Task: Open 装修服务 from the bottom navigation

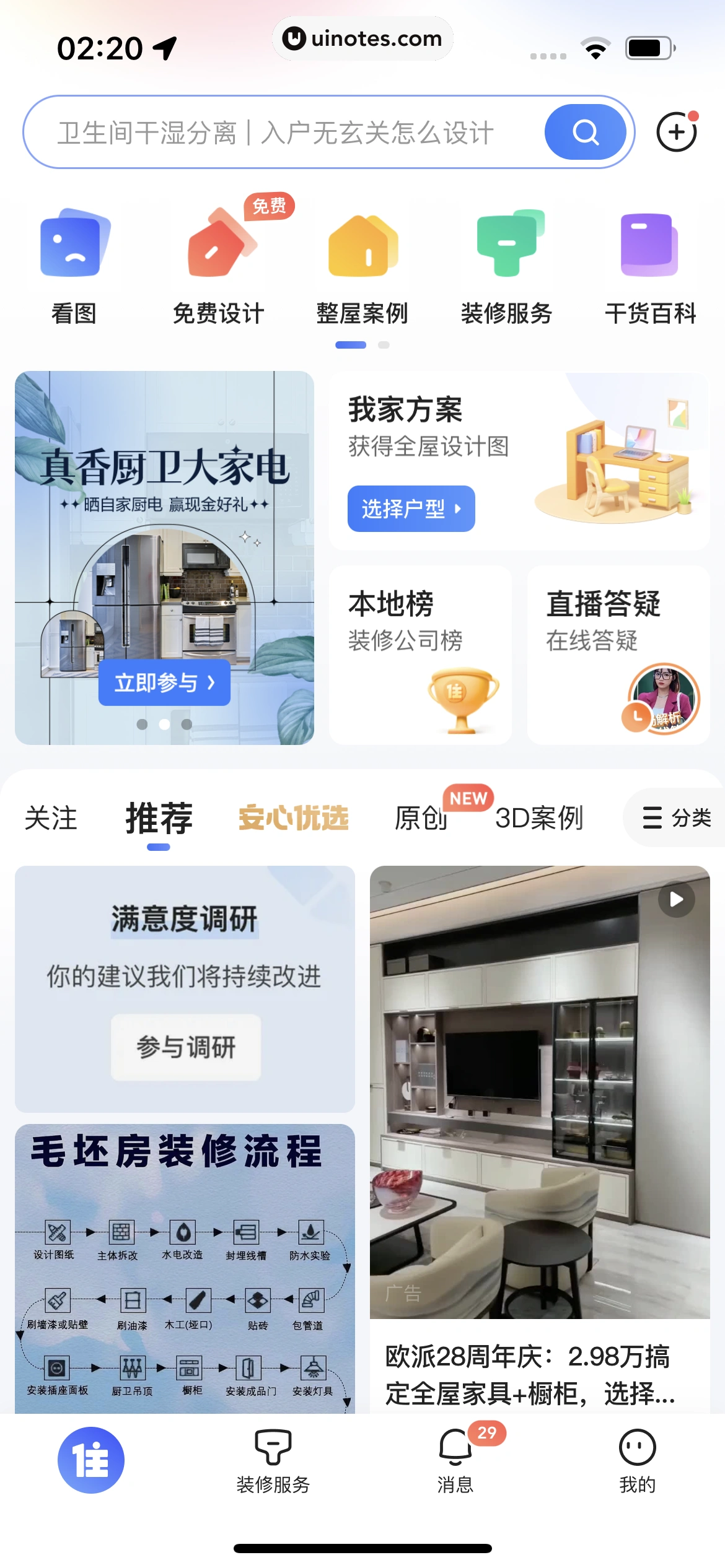Action: pyautogui.click(x=273, y=1455)
